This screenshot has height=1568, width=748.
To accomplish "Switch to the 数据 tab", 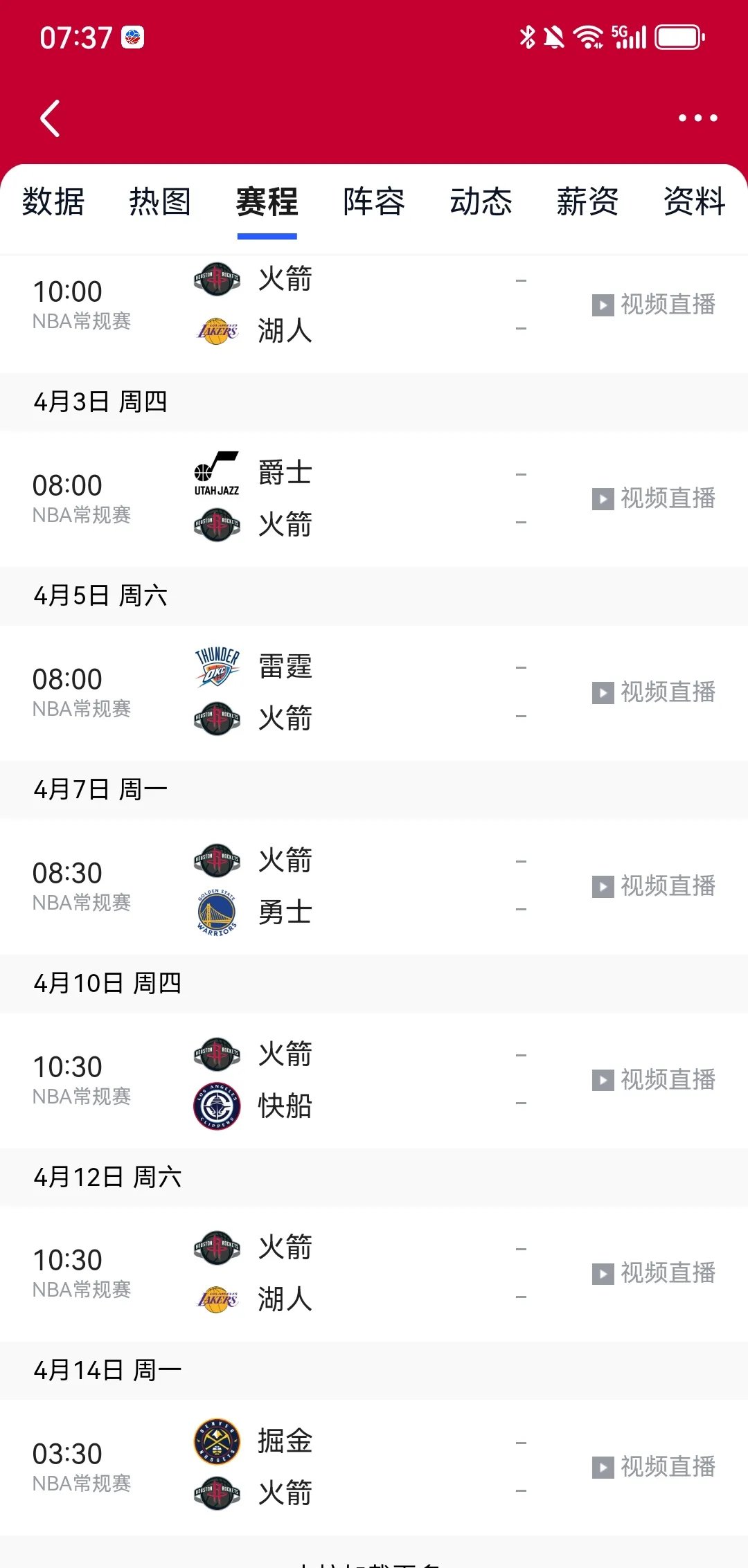I will (x=52, y=201).
